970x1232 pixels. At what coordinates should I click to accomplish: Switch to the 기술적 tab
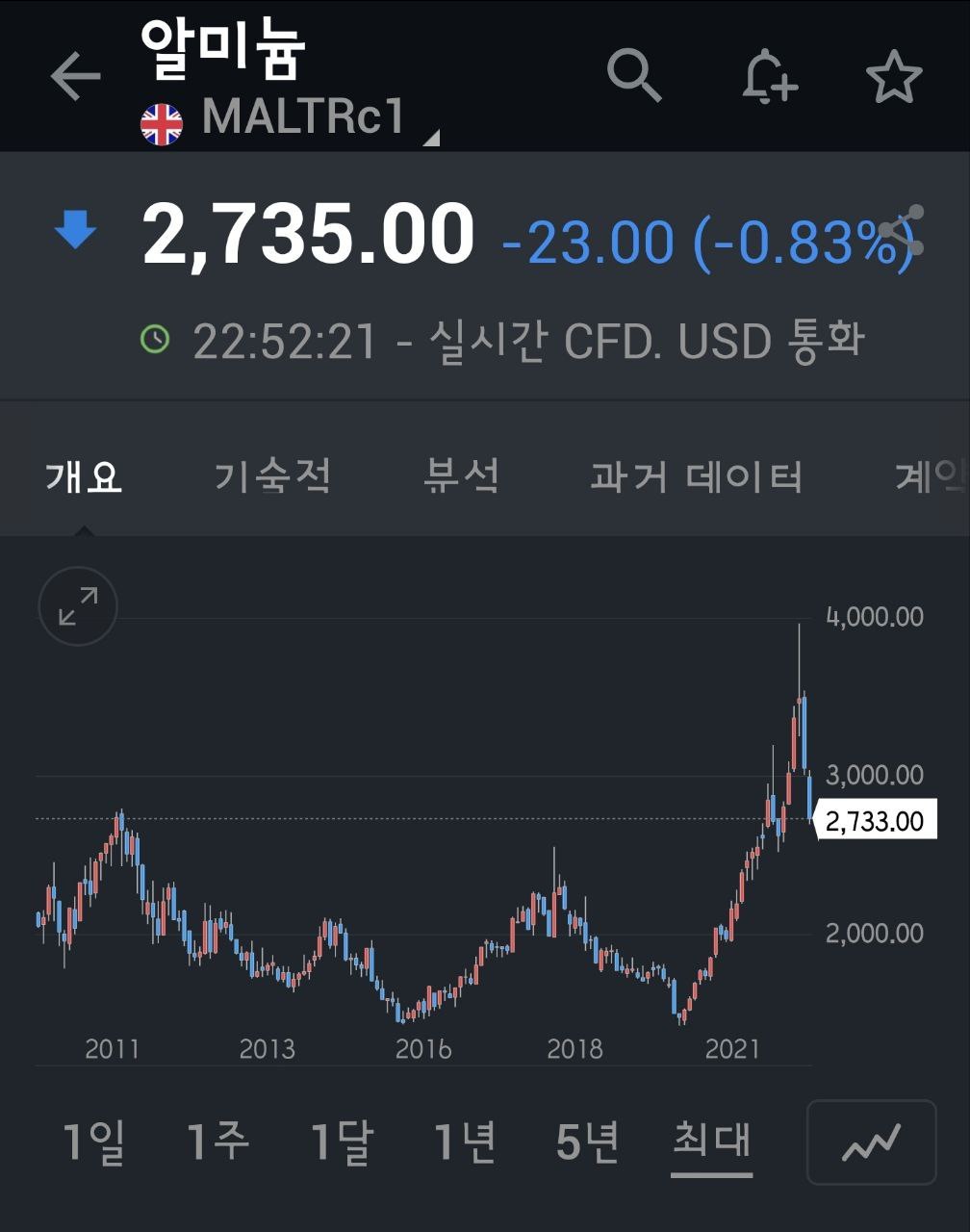pos(272,476)
